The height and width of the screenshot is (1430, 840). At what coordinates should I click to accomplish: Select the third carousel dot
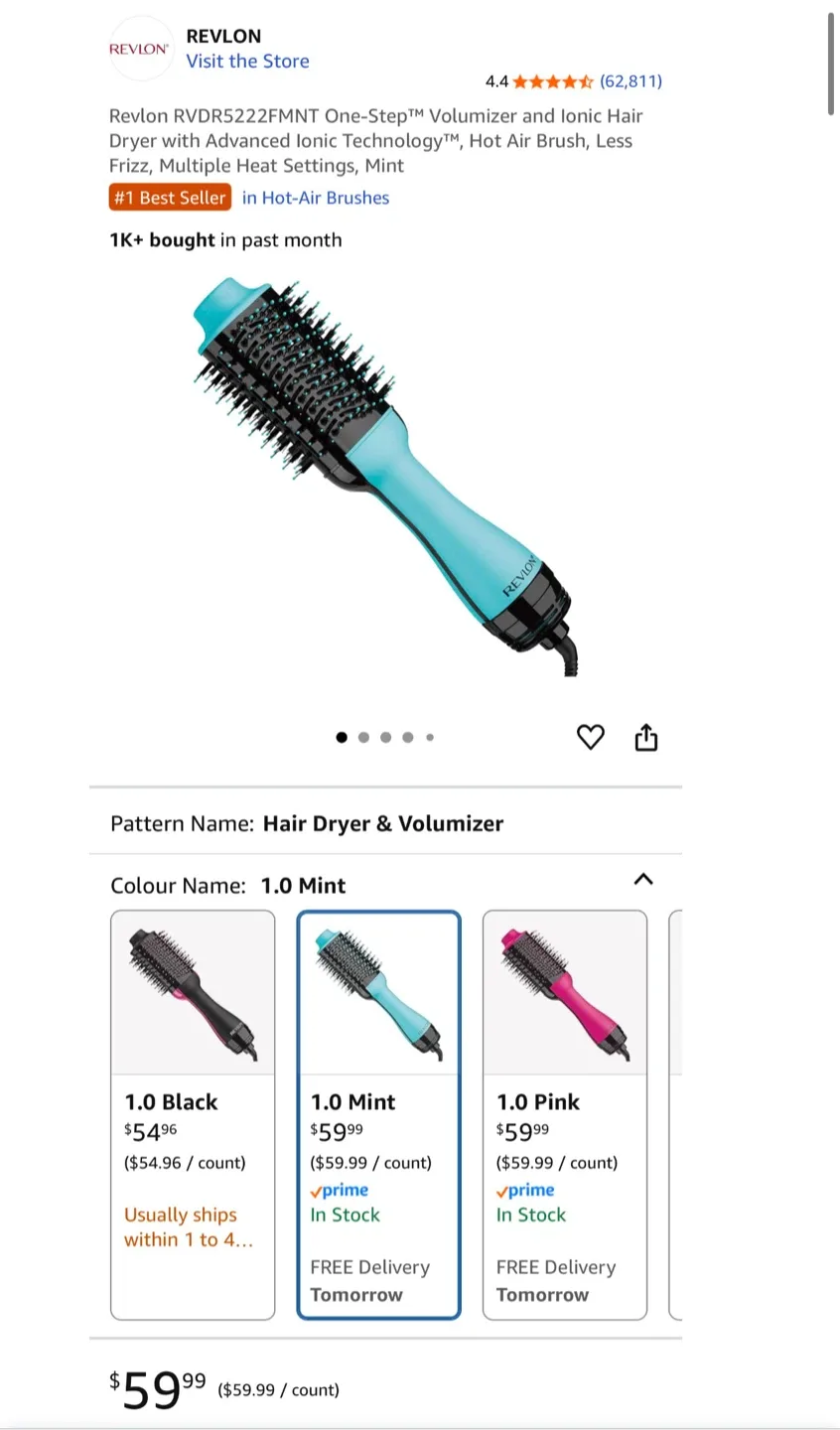[385, 737]
